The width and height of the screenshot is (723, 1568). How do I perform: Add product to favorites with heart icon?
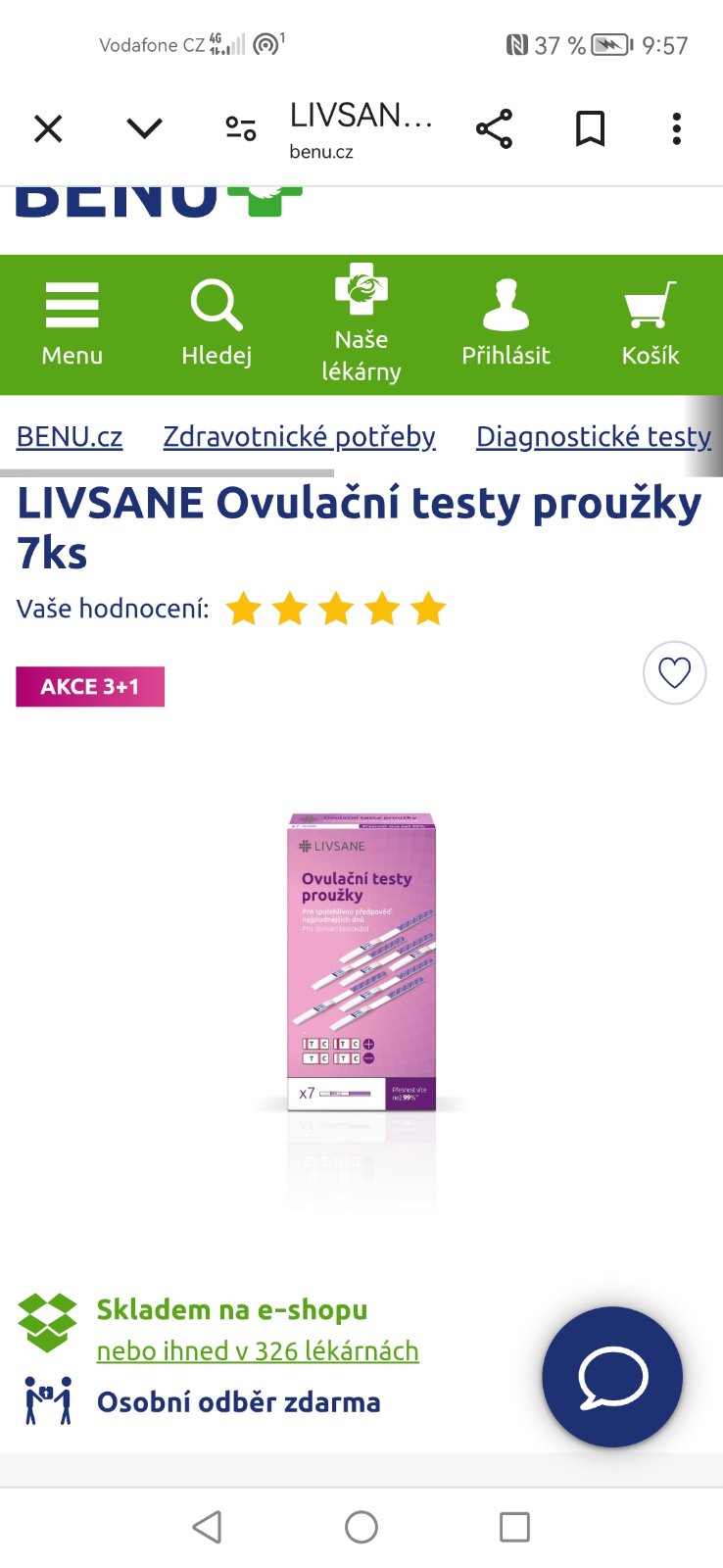[x=674, y=672]
